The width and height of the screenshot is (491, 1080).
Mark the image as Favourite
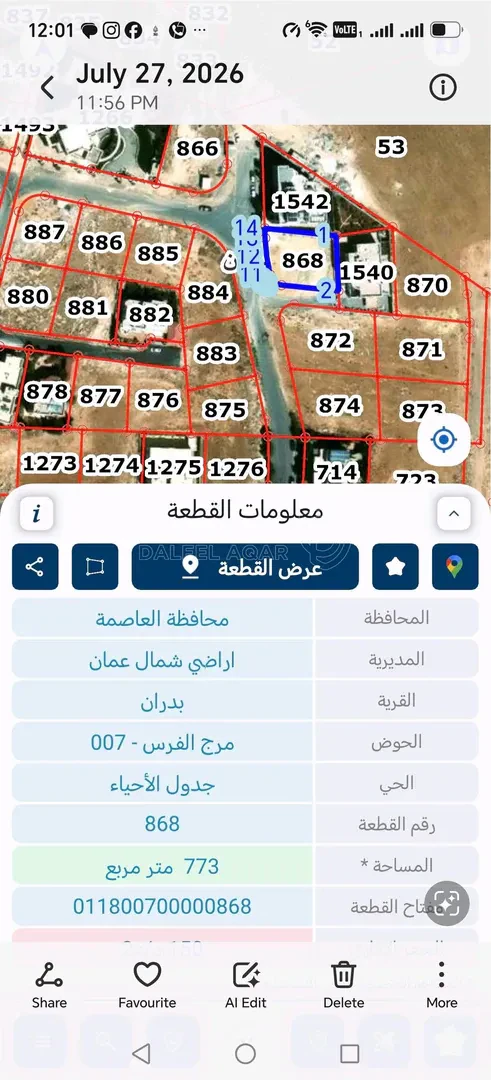[x=147, y=985]
